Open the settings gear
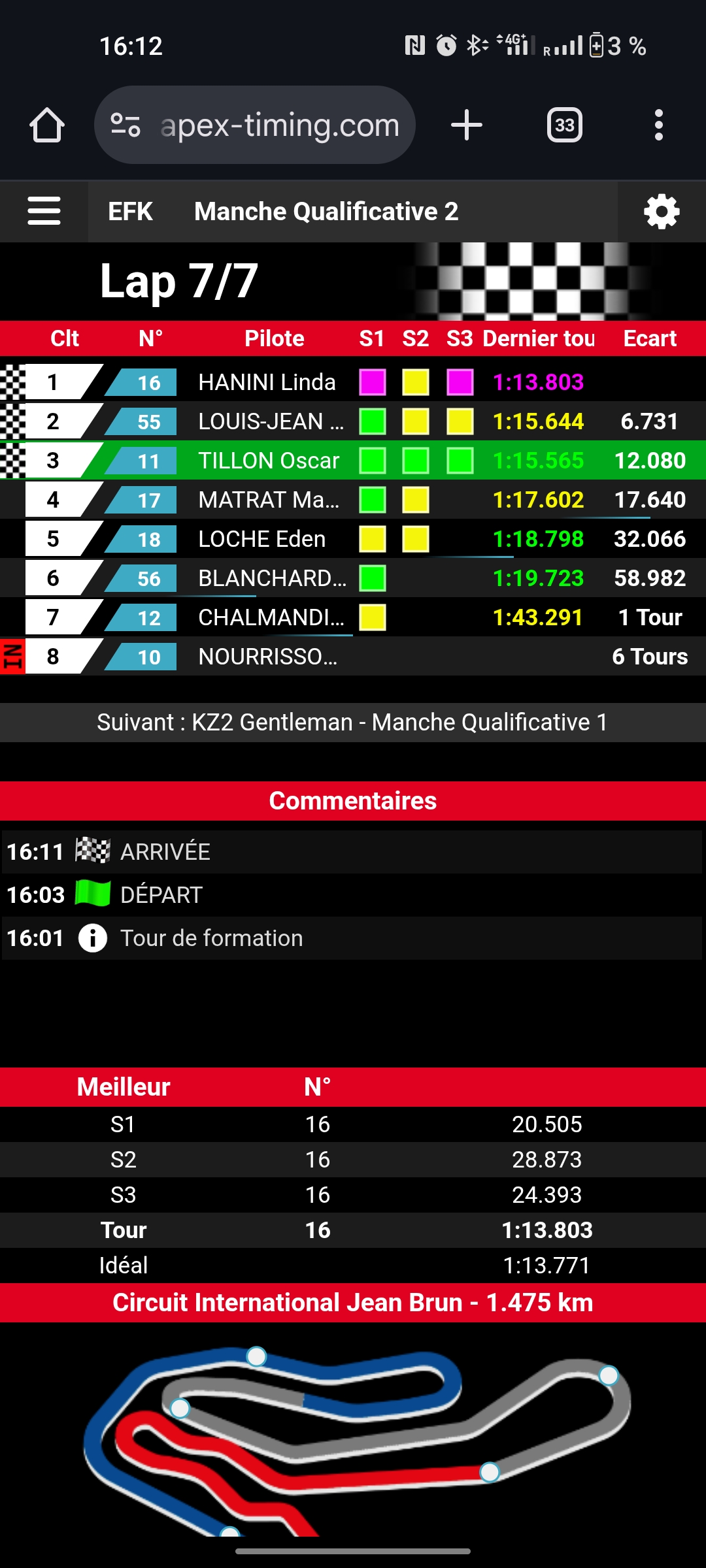This screenshot has height=1568, width=706. 662,211
